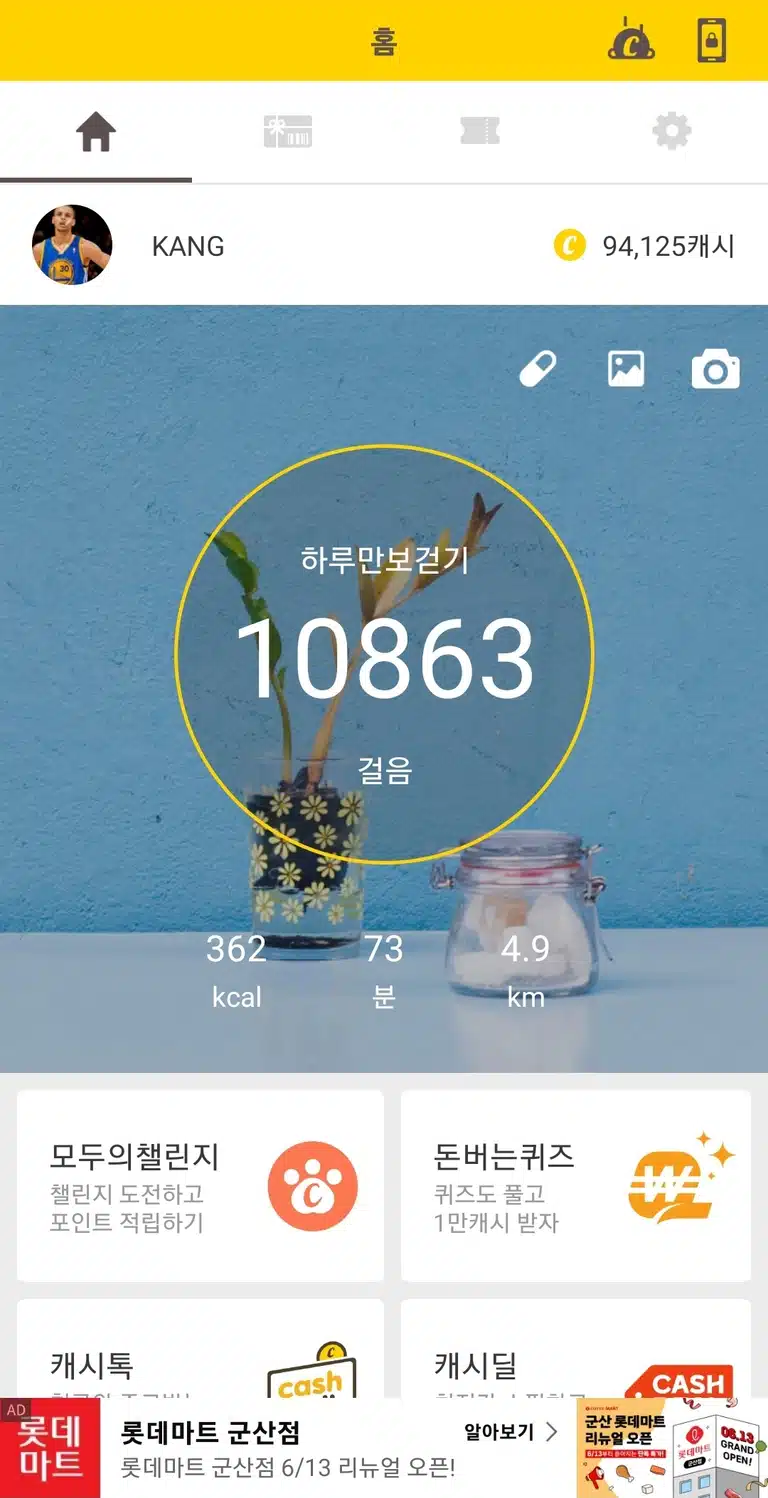Open the settings gear tab

[672, 132]
